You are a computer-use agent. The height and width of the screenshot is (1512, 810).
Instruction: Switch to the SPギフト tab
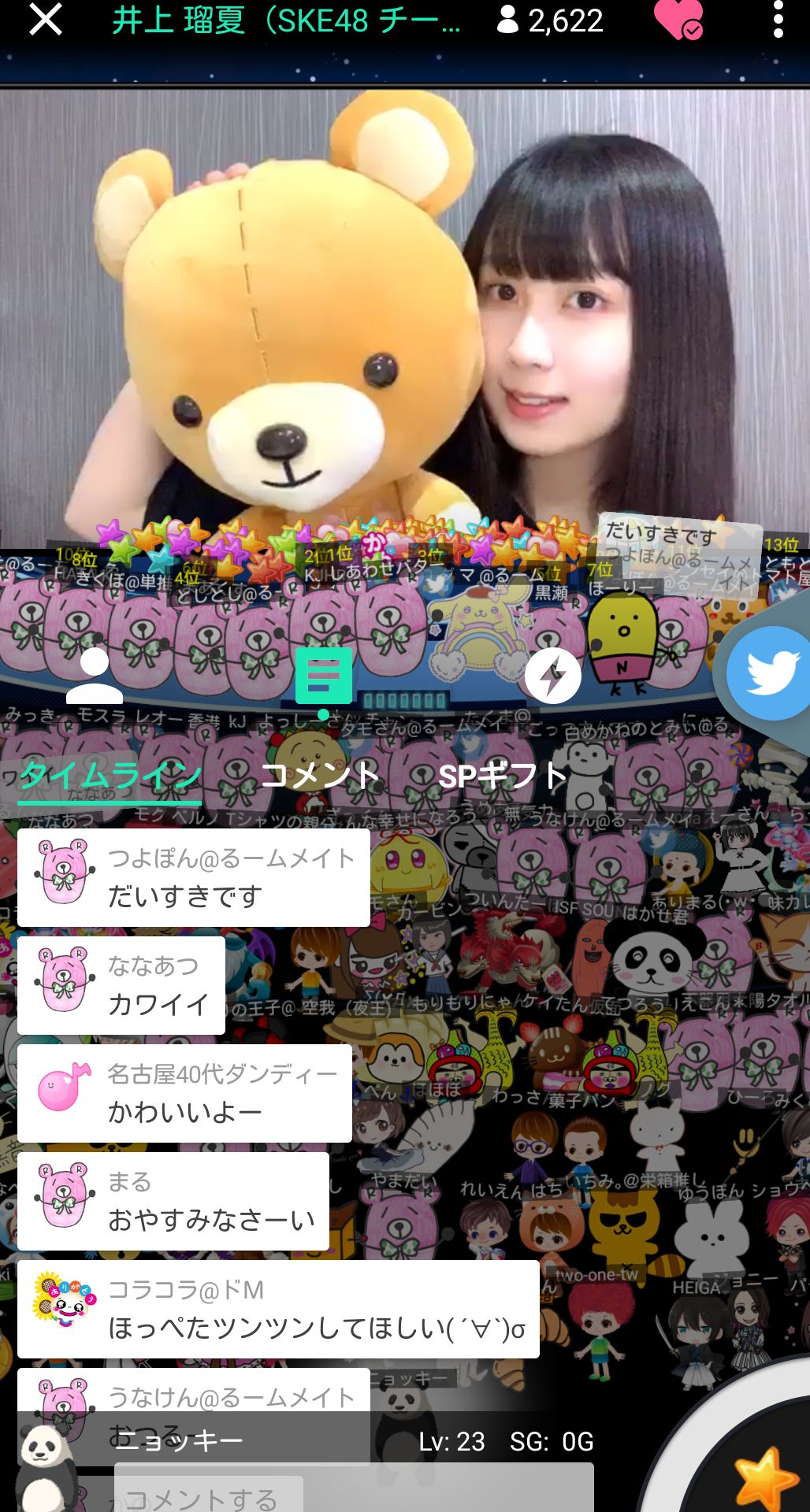click(x=502, y=776)
